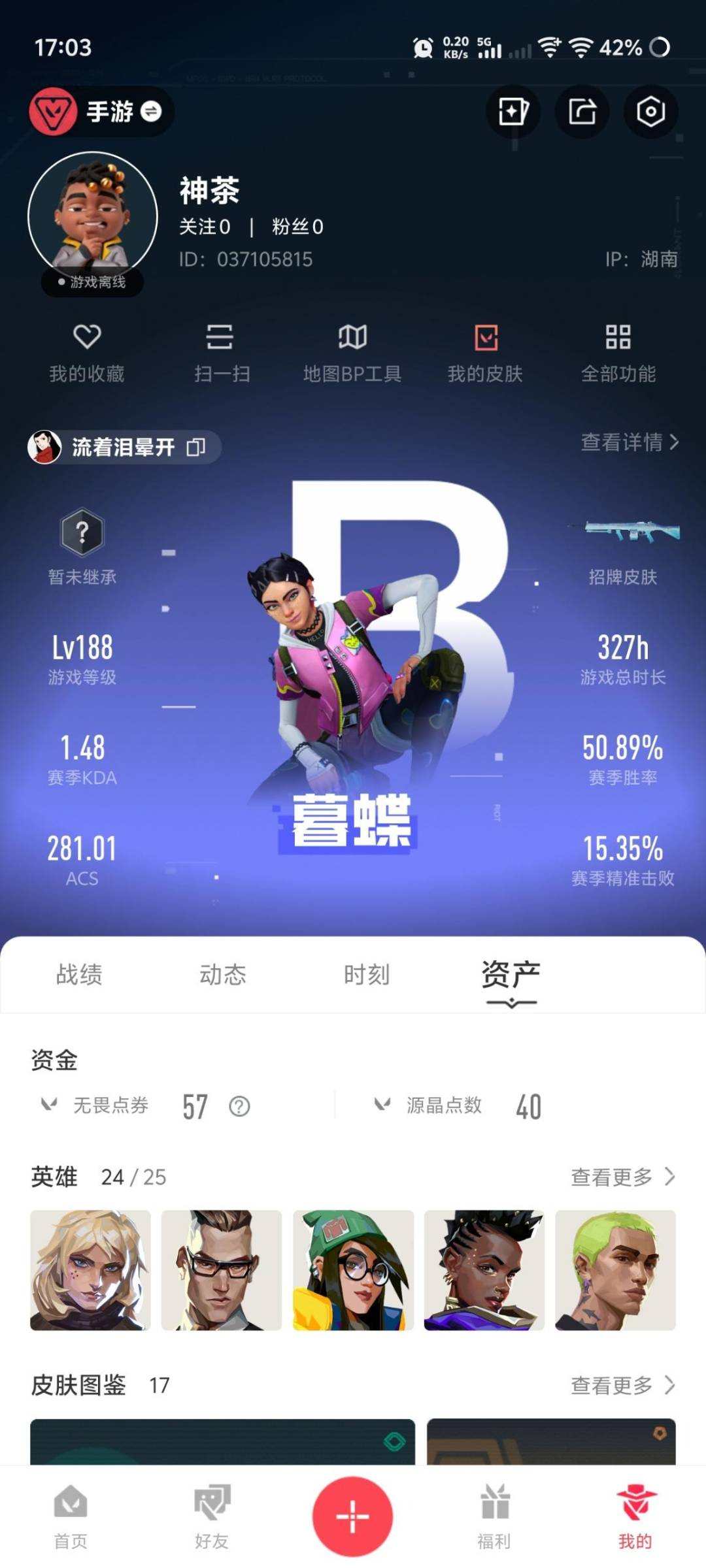Image resolution: width=706 pixels, height=1568 pixels.
Task: Expand 查看更多 next to 英雄 heroes
Action: pos(621,1177)
